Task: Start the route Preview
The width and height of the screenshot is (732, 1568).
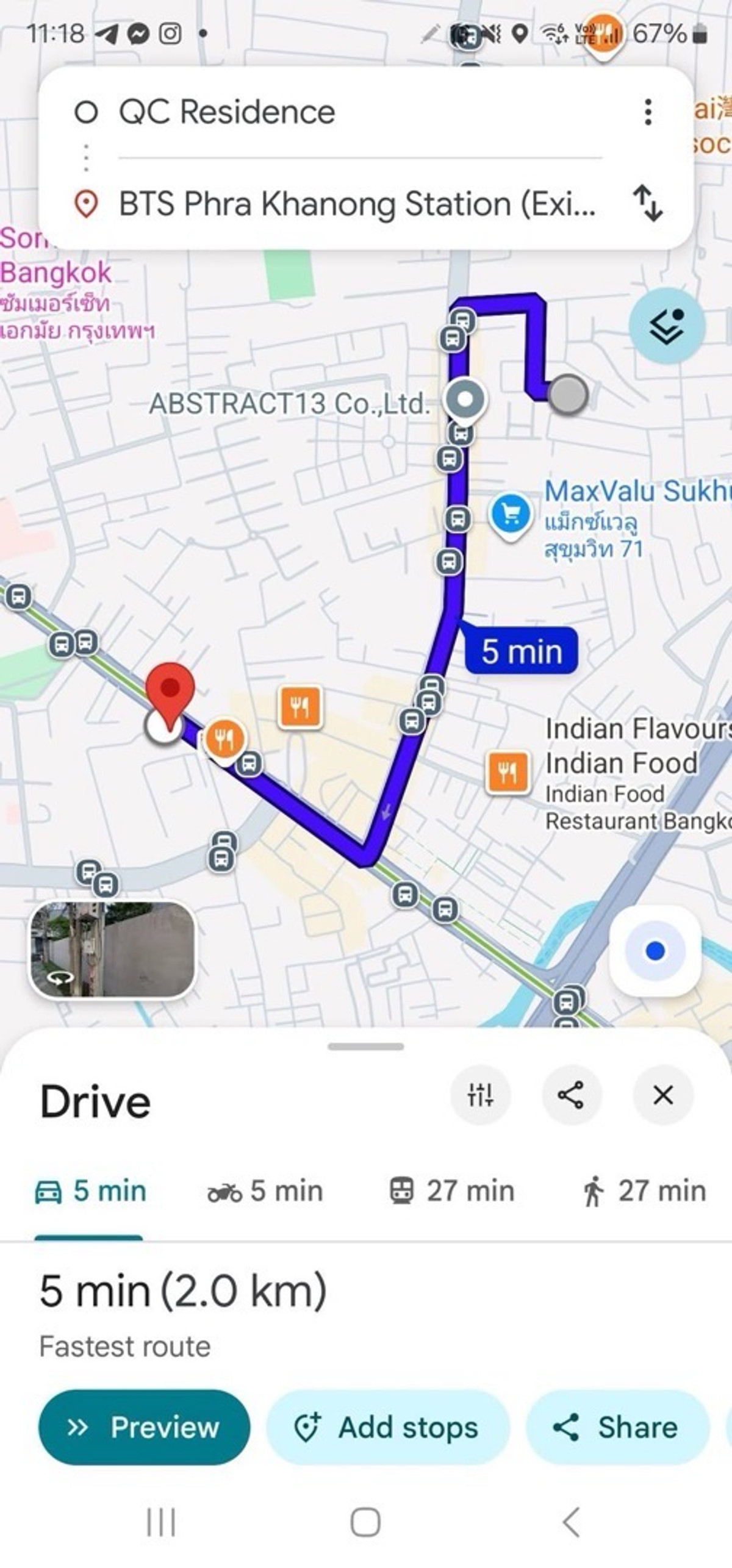Action: 144,1427
